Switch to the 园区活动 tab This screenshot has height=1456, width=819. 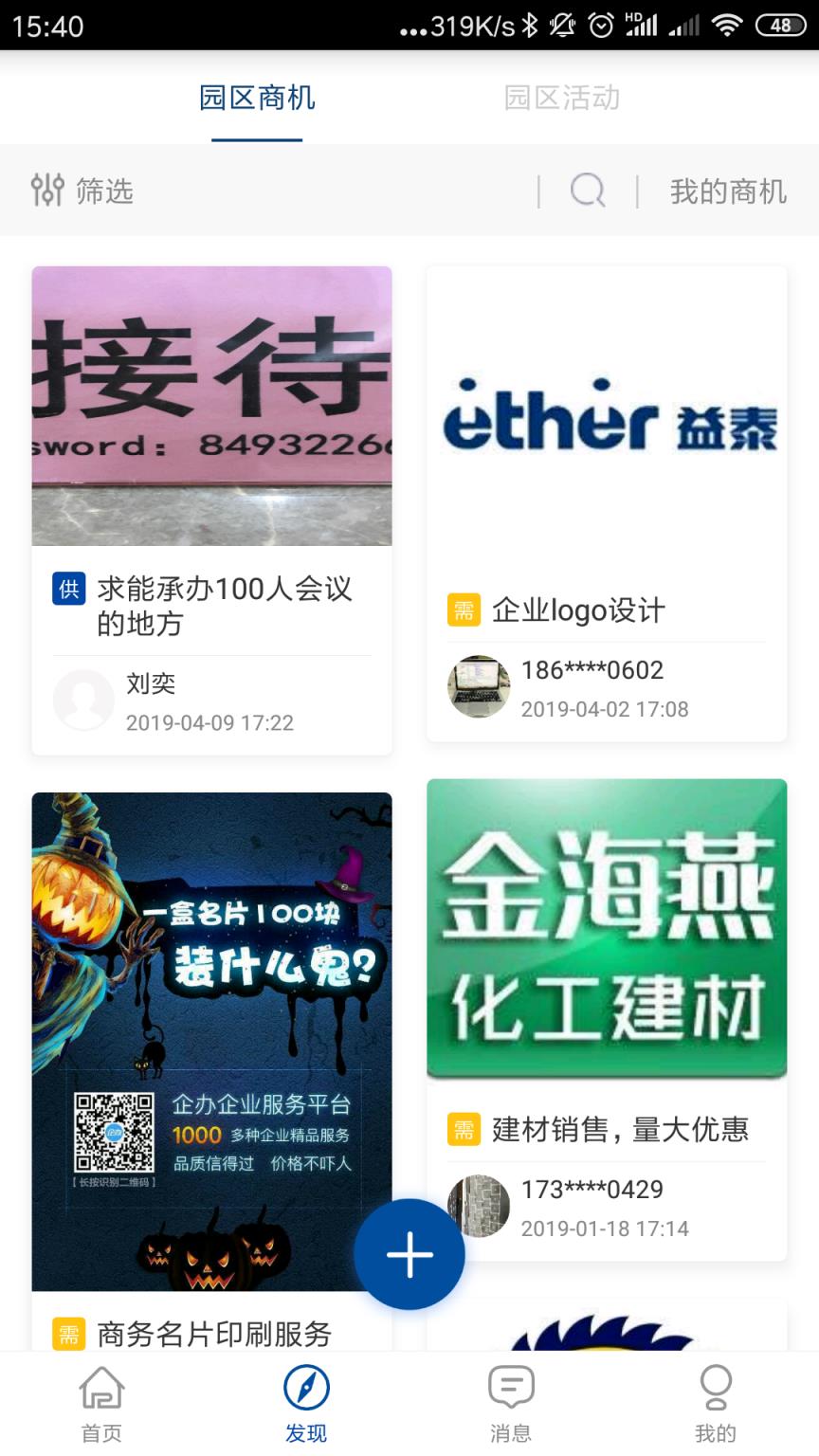pos(561,99)
